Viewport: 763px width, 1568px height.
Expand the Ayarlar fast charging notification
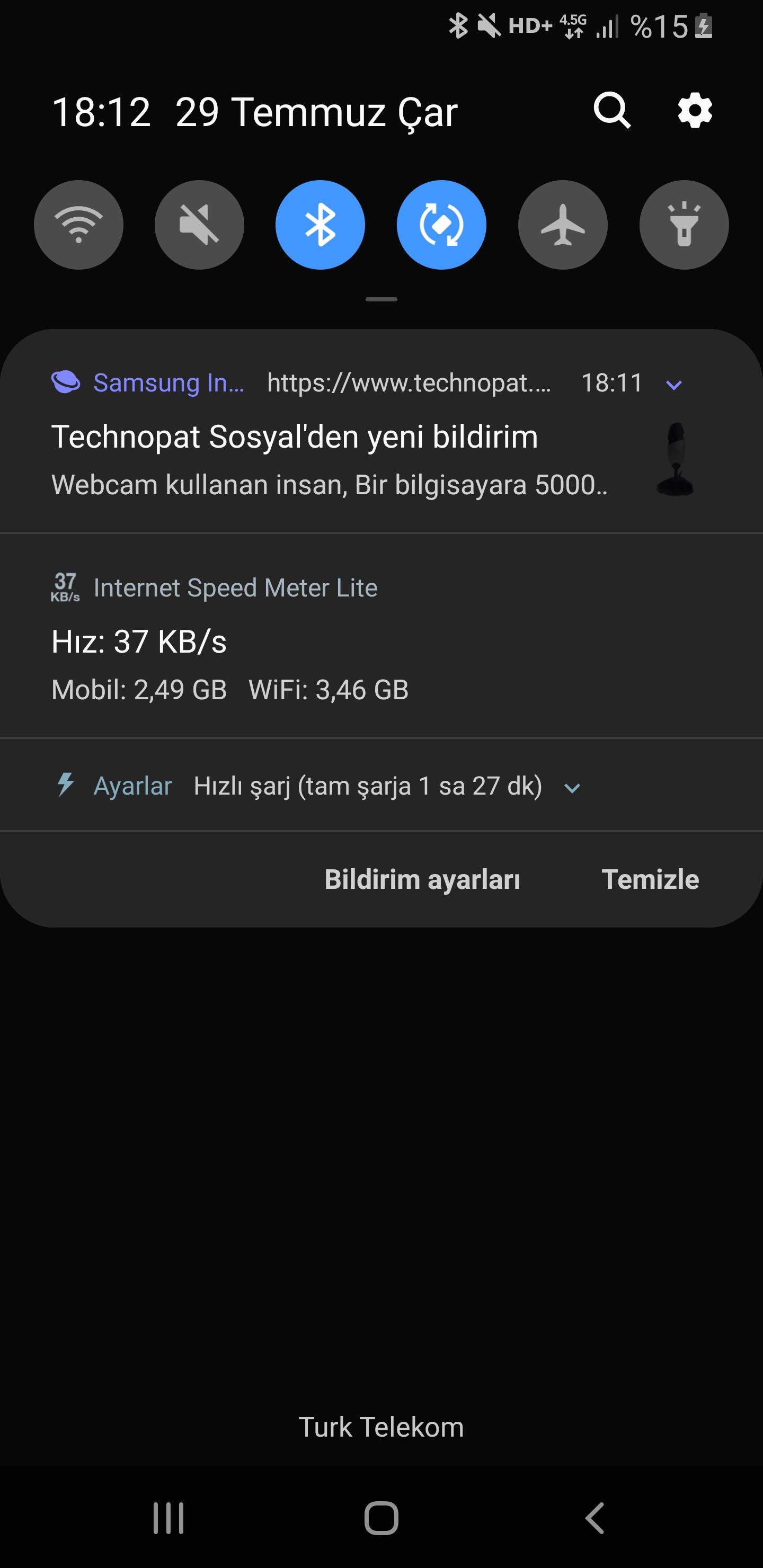tap(572, 788)
